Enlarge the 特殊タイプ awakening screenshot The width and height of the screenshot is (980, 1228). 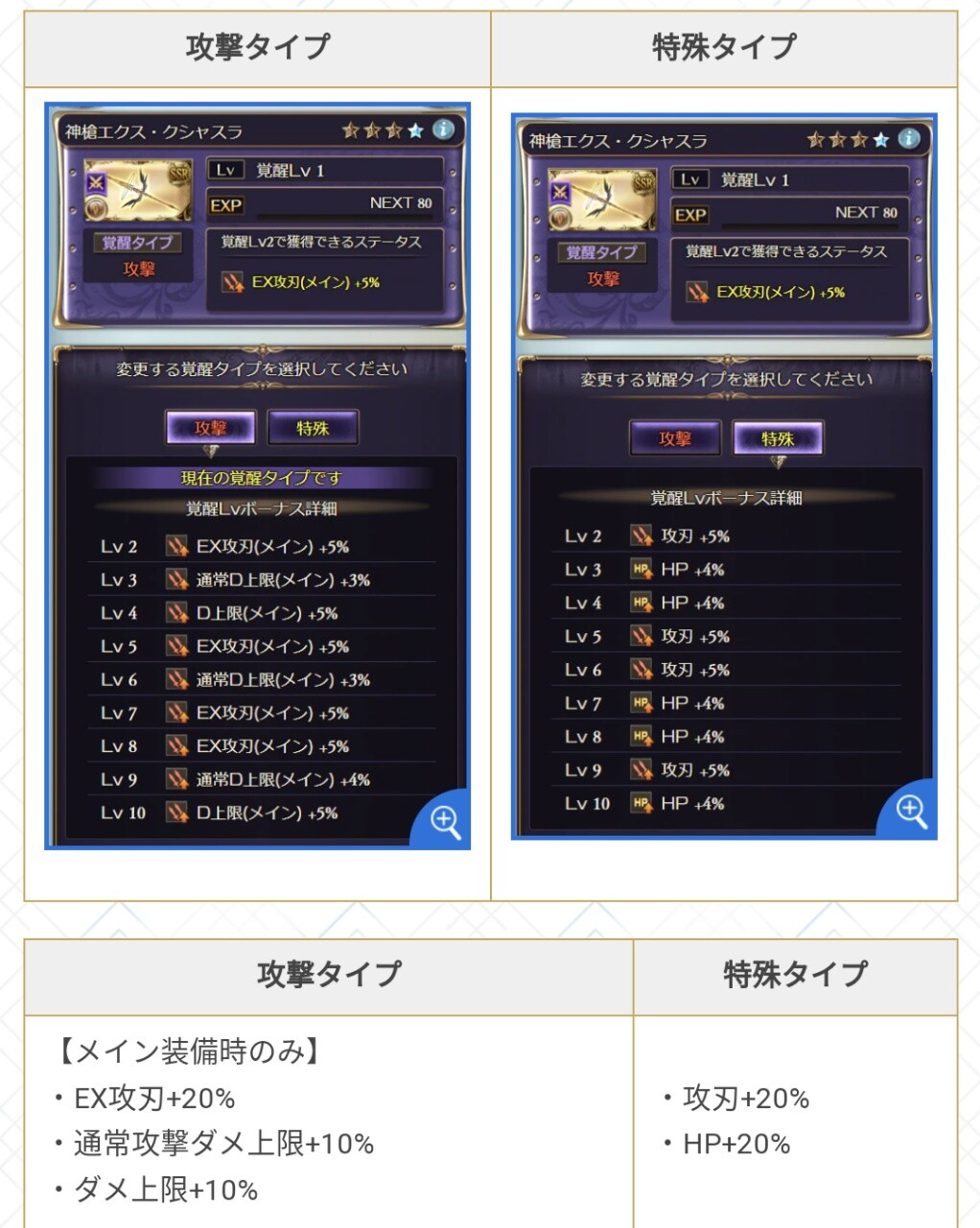tap(910, 811)
